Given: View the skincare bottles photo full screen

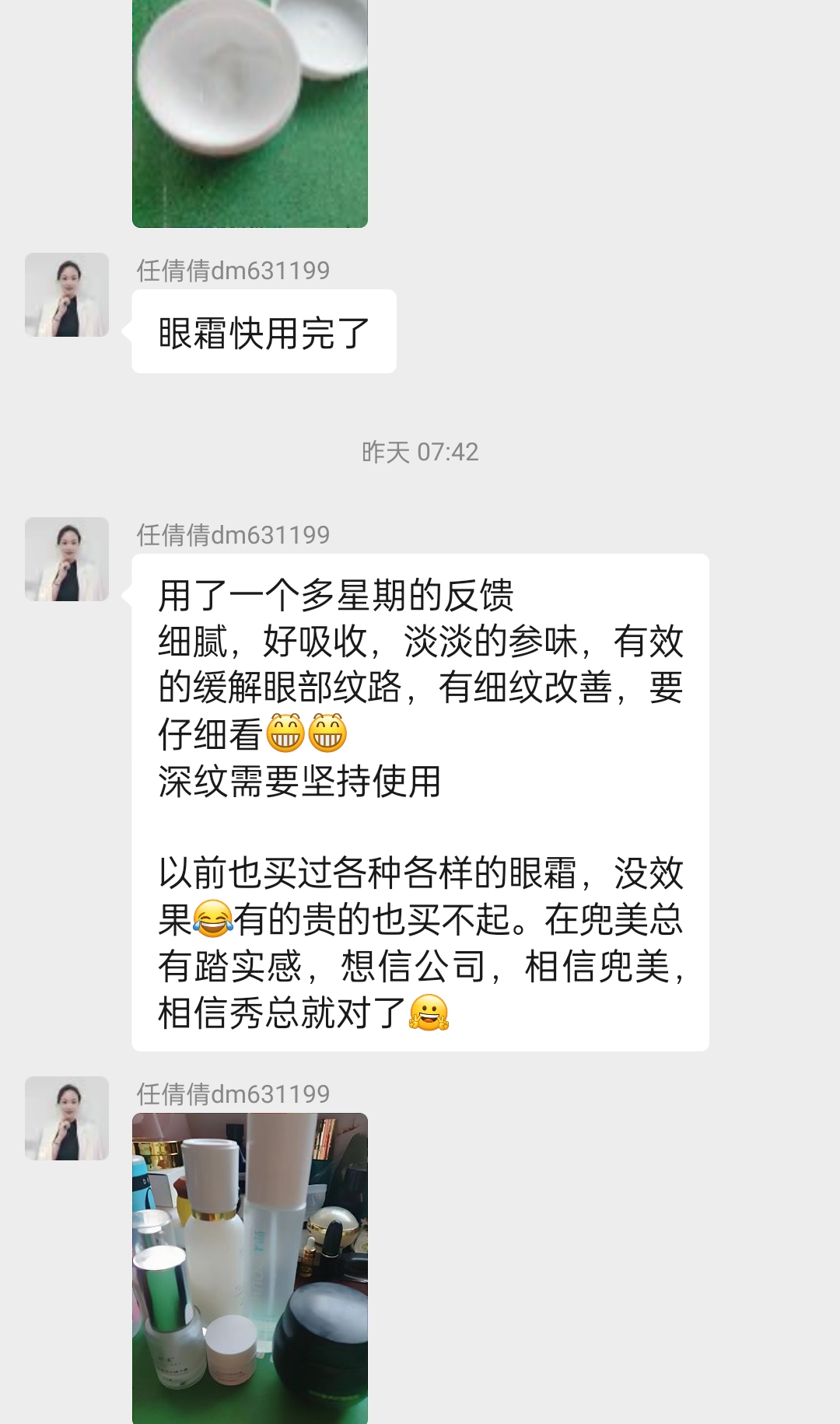Looking at the screenshot, I should click(x=250, y=1268).
